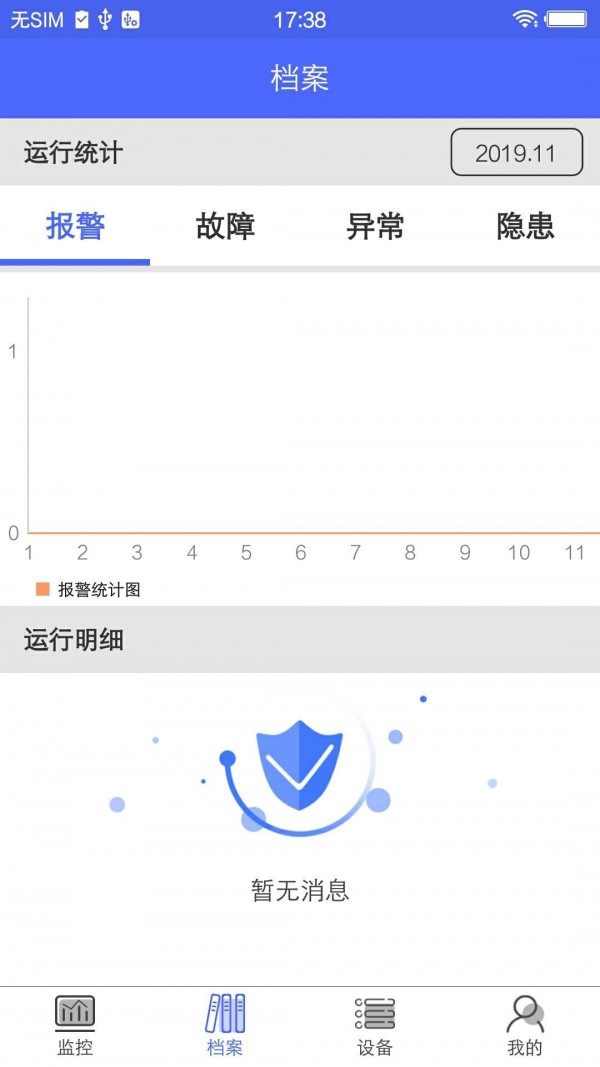Open the 我的 profile page
The image size is (600, 1067).
[525, 1026]
